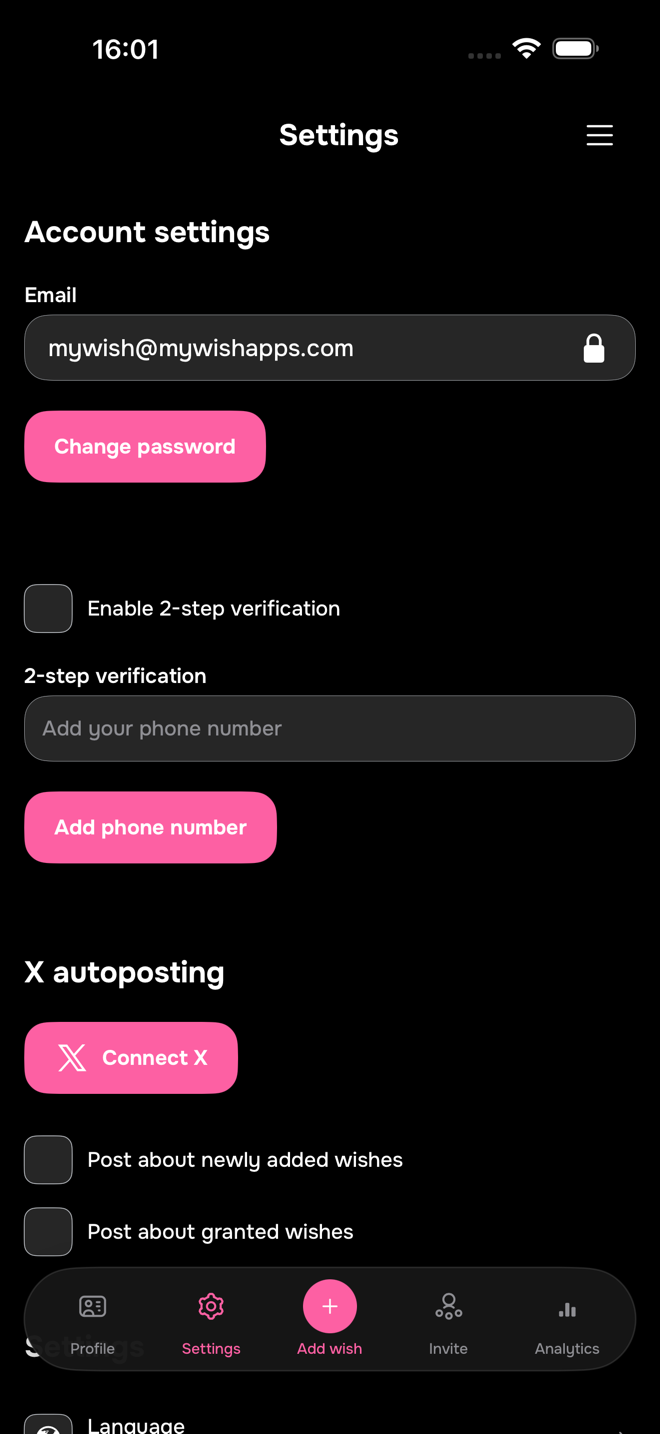Tap Add phone number button
660x1434 pixels.
(150, 827)
